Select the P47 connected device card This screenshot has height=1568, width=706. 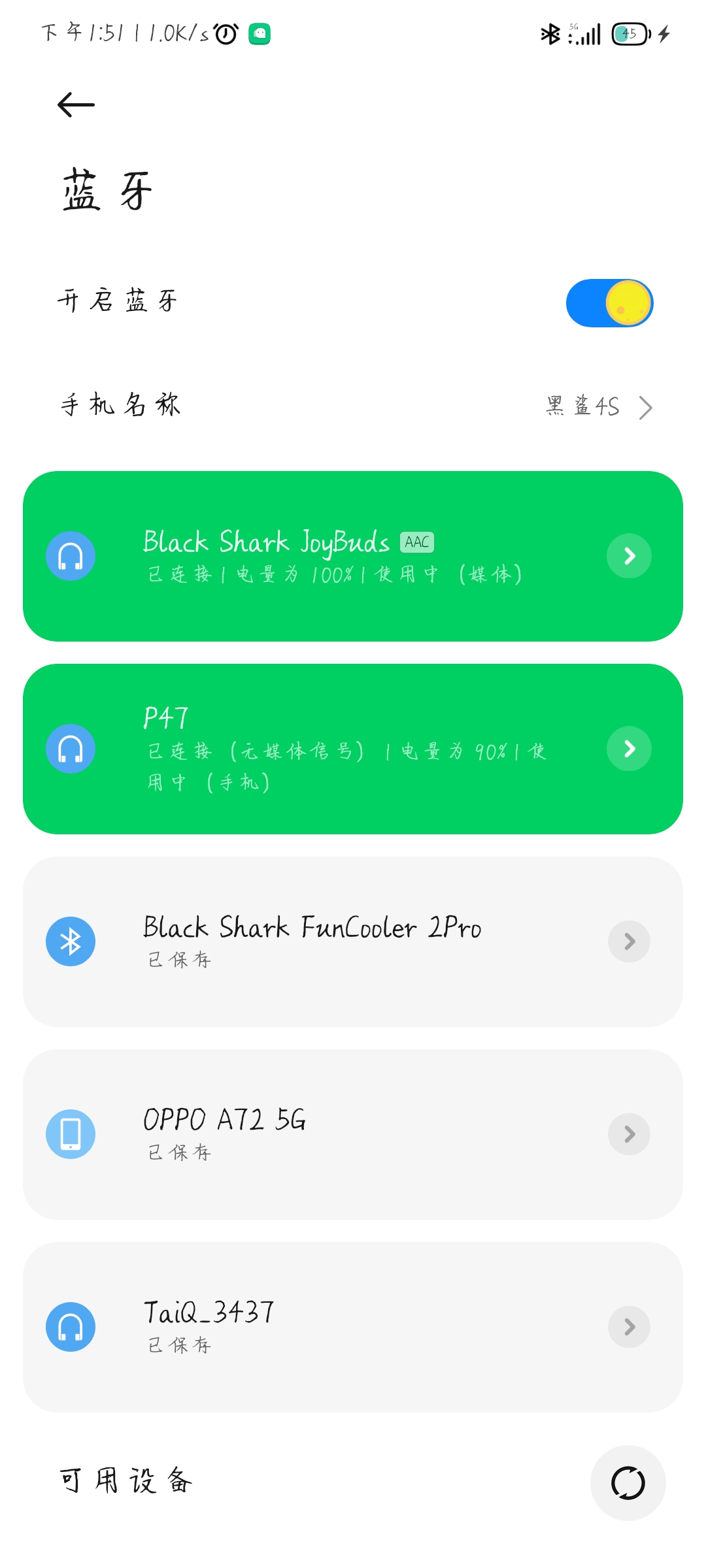point(353,749)
